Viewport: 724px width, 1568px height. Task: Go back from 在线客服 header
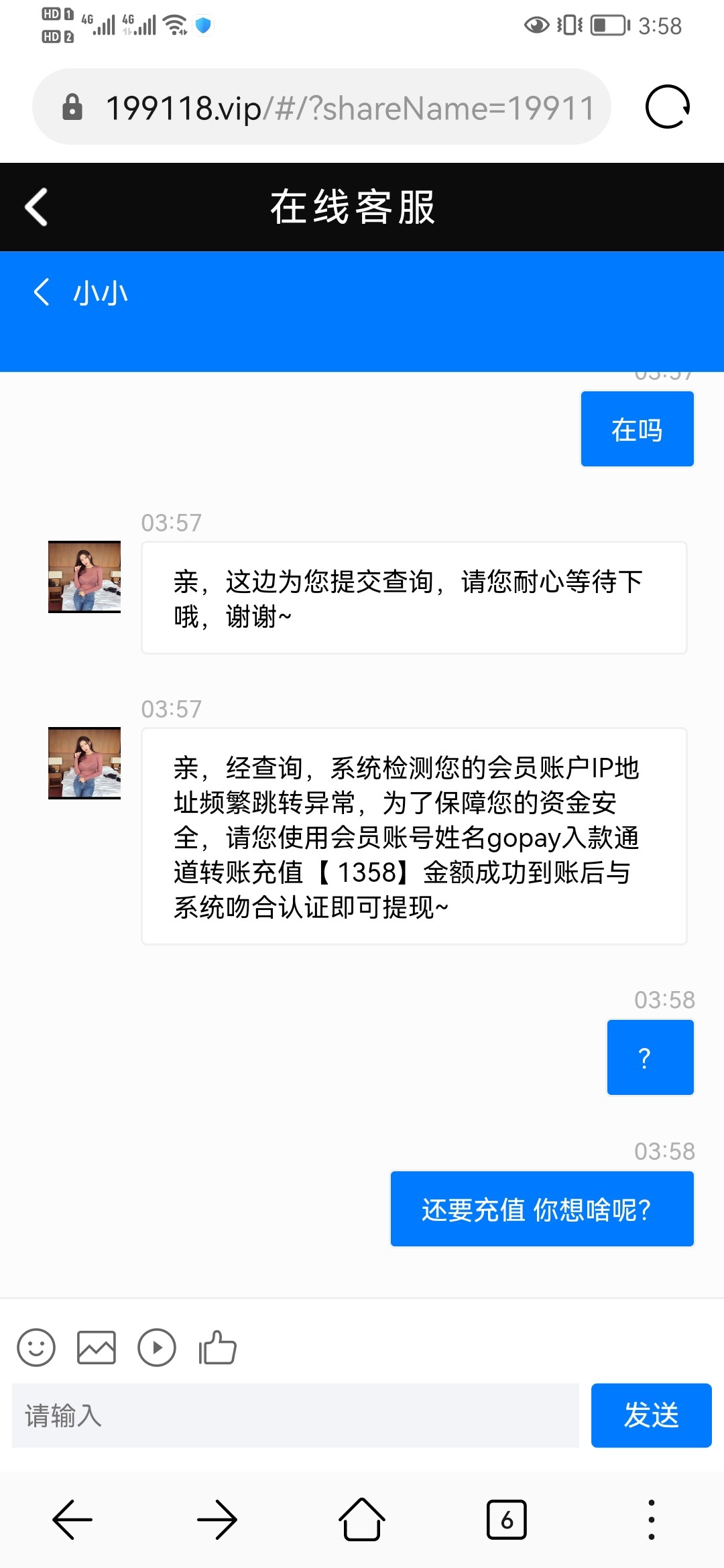point(37,207)
